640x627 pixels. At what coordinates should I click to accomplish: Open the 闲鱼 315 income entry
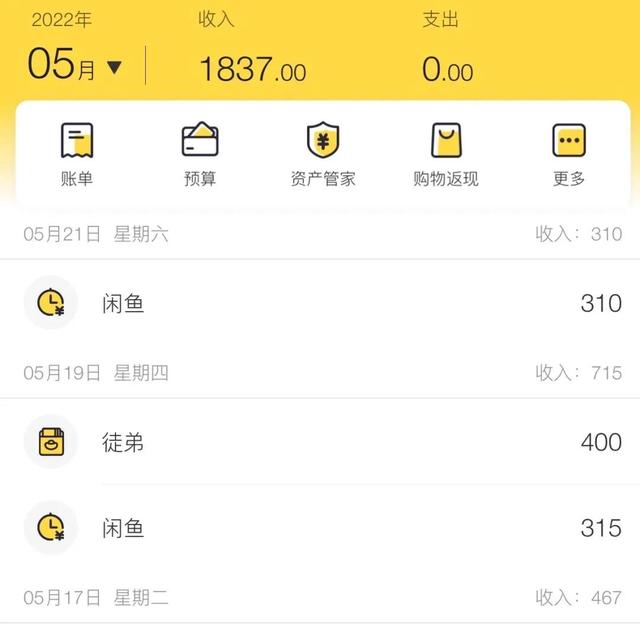[x=320, y=527]
